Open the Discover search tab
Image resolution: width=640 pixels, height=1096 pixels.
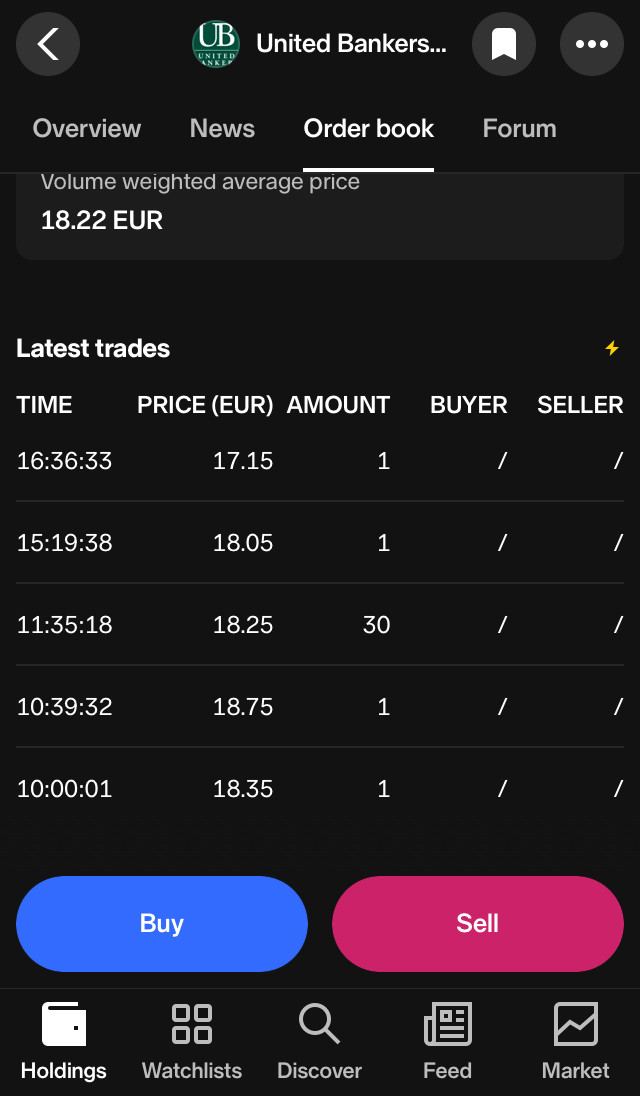tap(319, 1041)
